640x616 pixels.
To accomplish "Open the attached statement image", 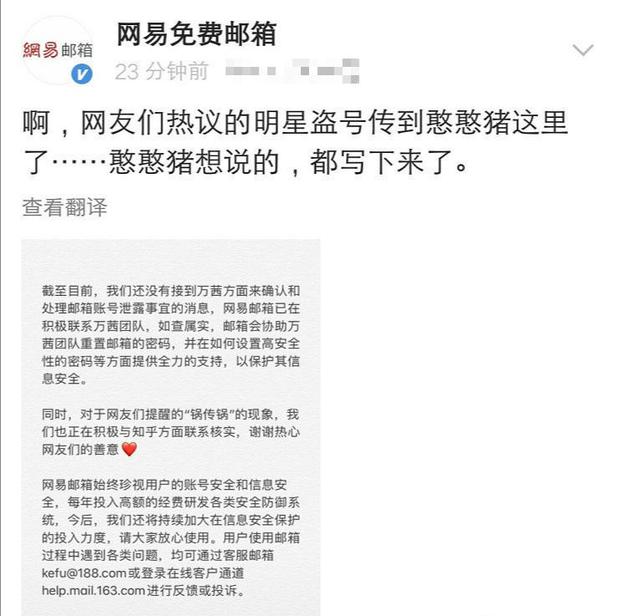I will [x=171, y=425].
